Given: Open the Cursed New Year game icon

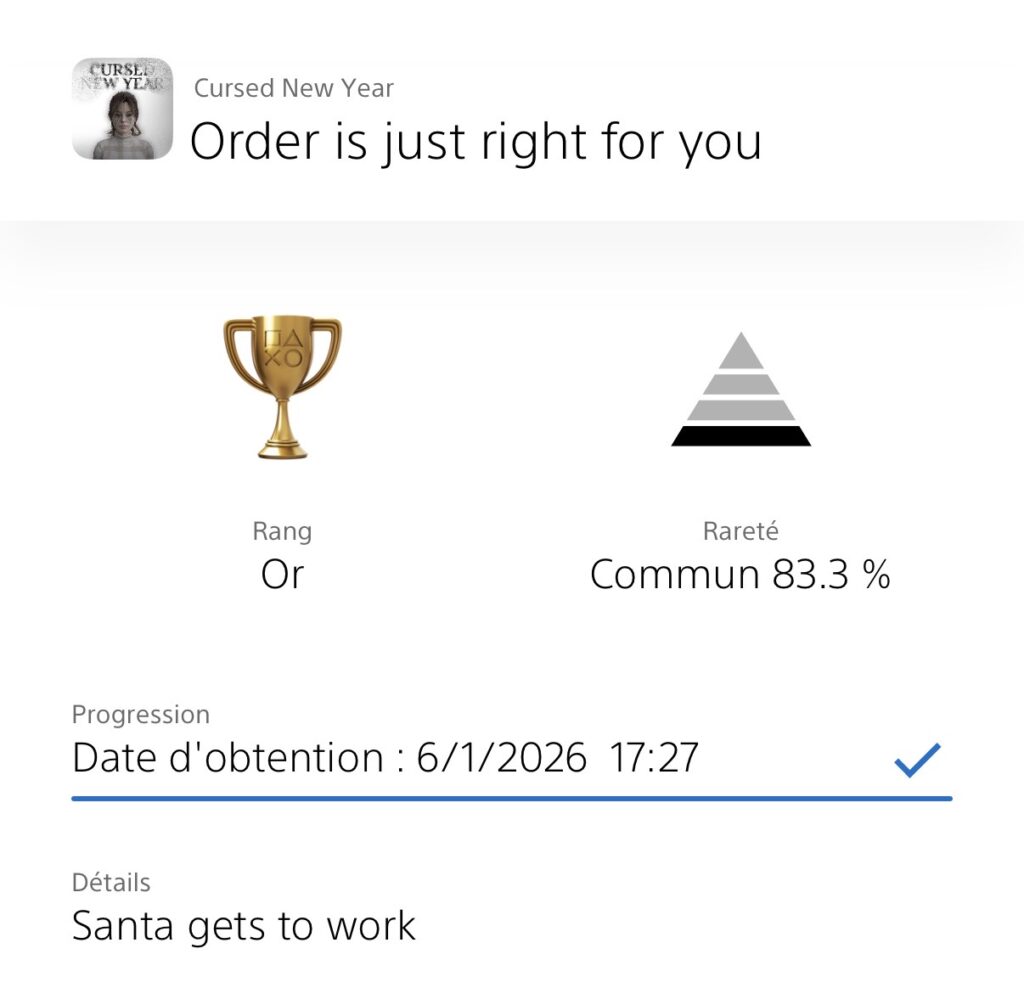Looking at the screenshot, I should point(122,109).
